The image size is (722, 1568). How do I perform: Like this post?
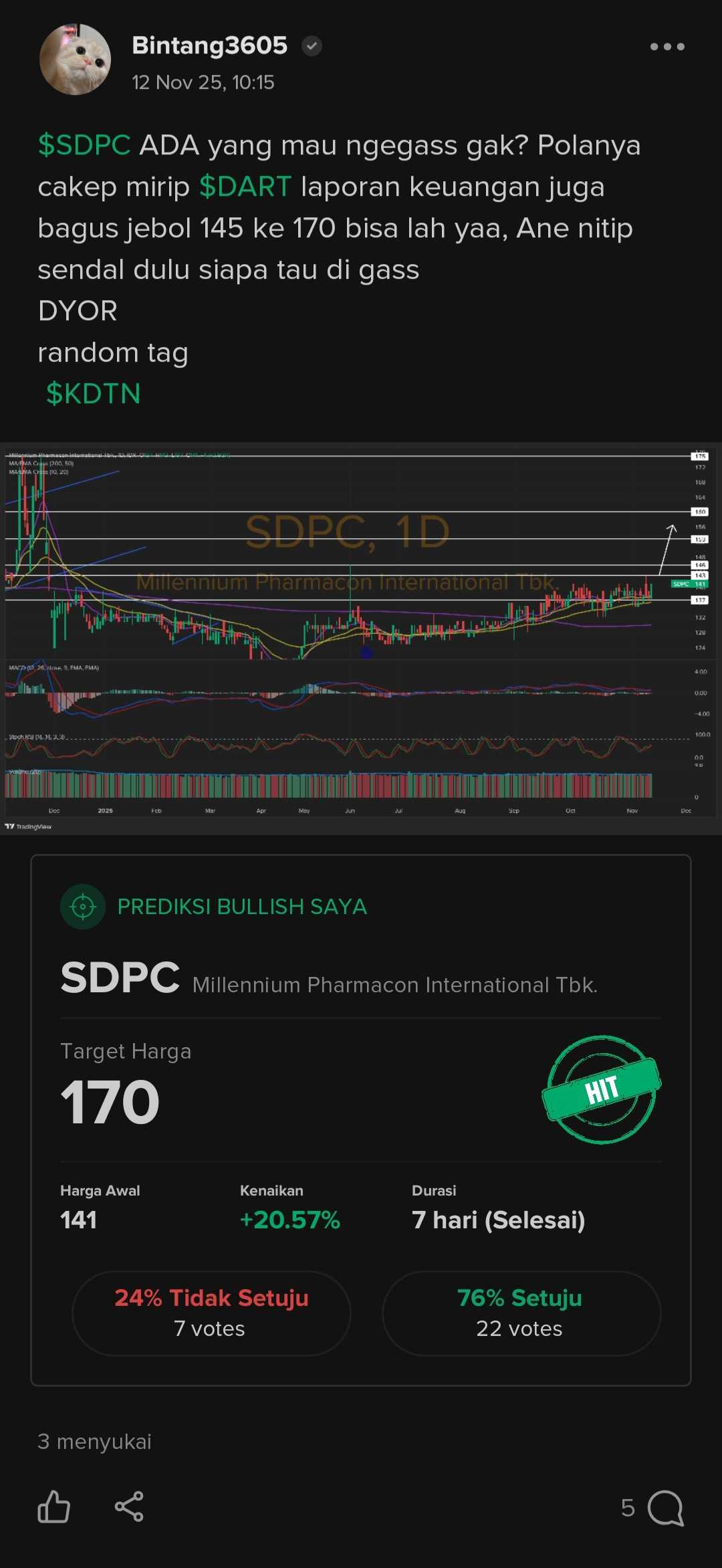click(x=53, y=1507)
